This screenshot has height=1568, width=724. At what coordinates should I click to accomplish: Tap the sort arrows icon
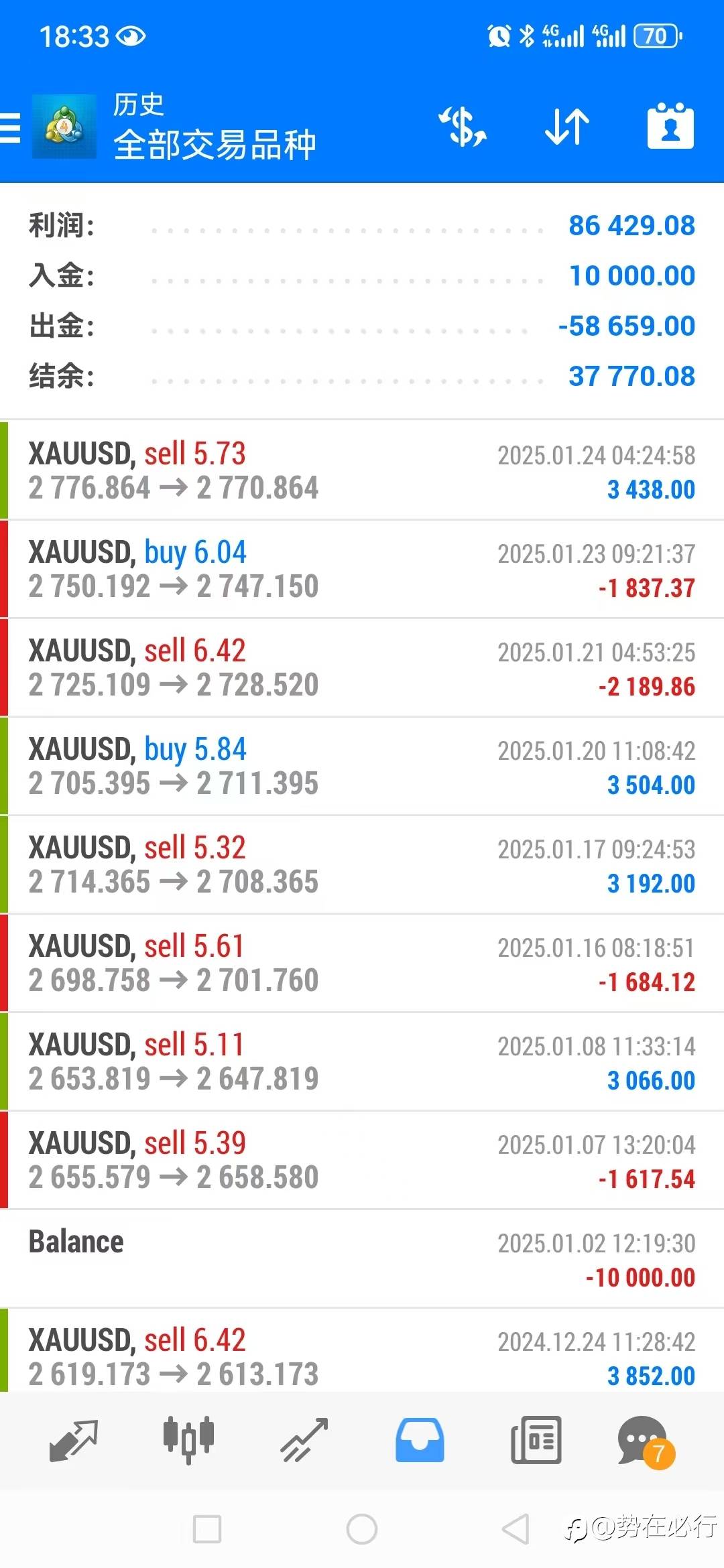[x=567, y=127]
